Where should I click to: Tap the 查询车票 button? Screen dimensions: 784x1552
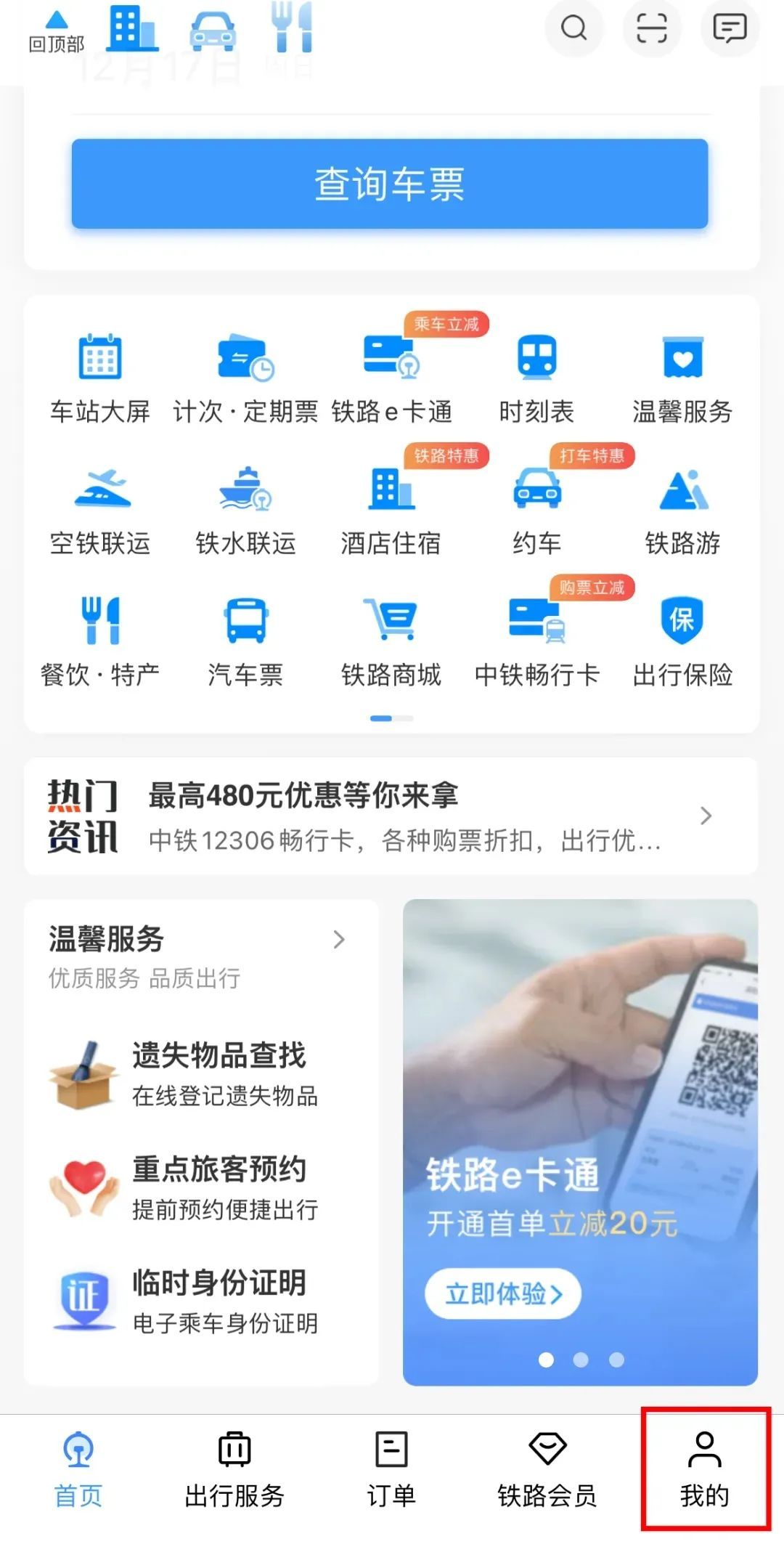click(x=390, y=184)
